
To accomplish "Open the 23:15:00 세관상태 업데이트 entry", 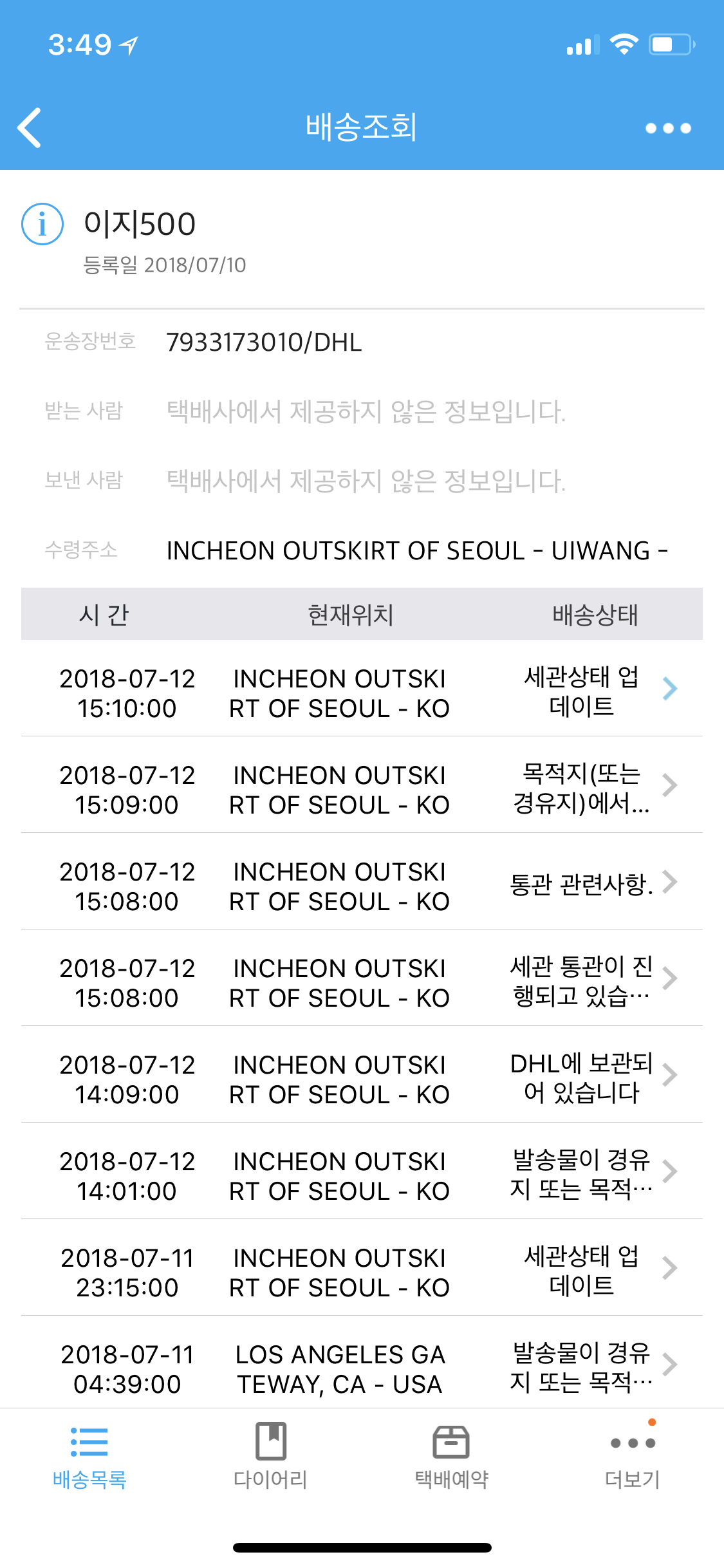I will click(x=362, y=1268).
